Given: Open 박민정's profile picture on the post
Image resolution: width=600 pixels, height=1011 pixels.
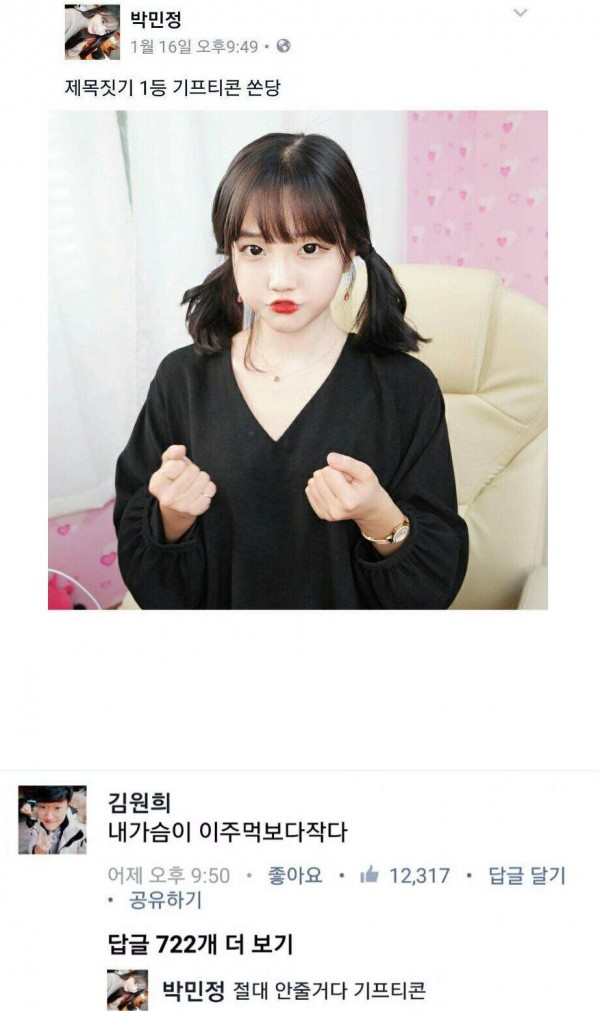Looking at the screenshot, I should pyautogui.click(x=92, y=31).
